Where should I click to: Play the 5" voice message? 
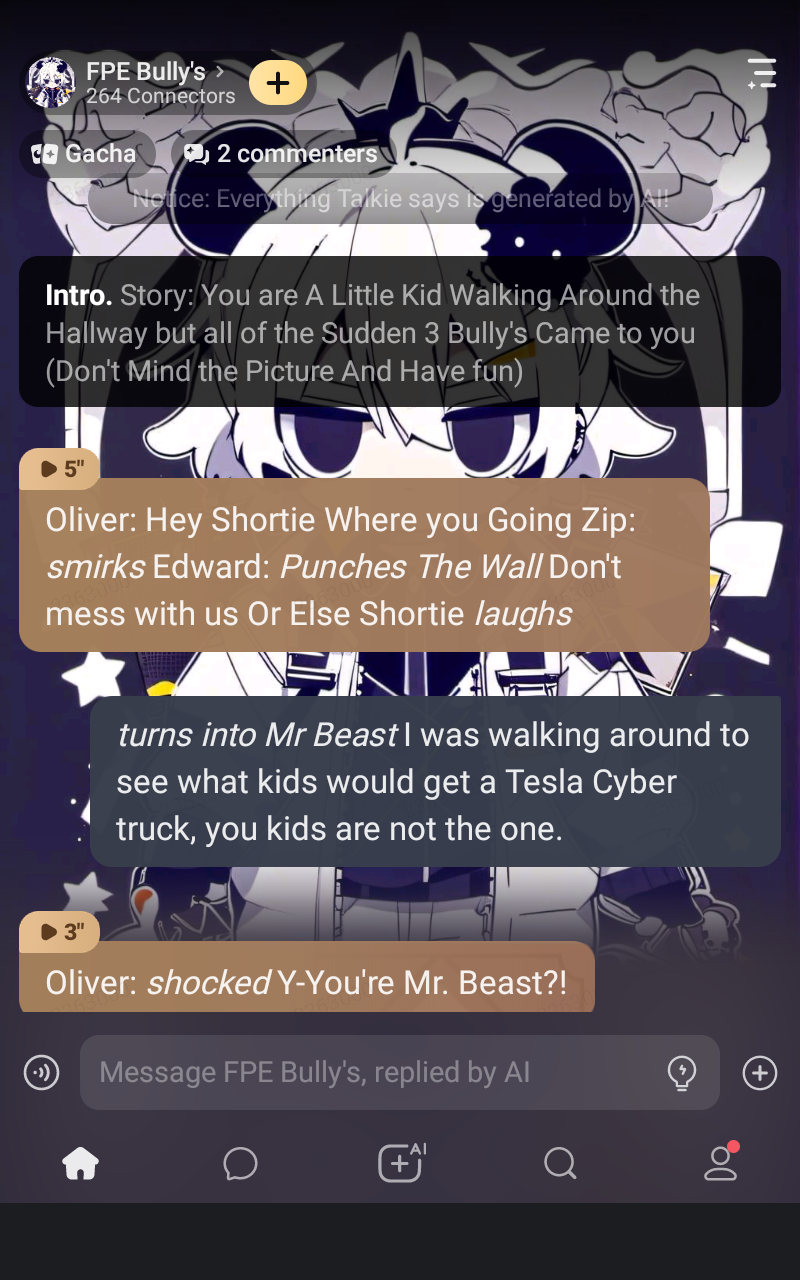click(x=60, y=469)
